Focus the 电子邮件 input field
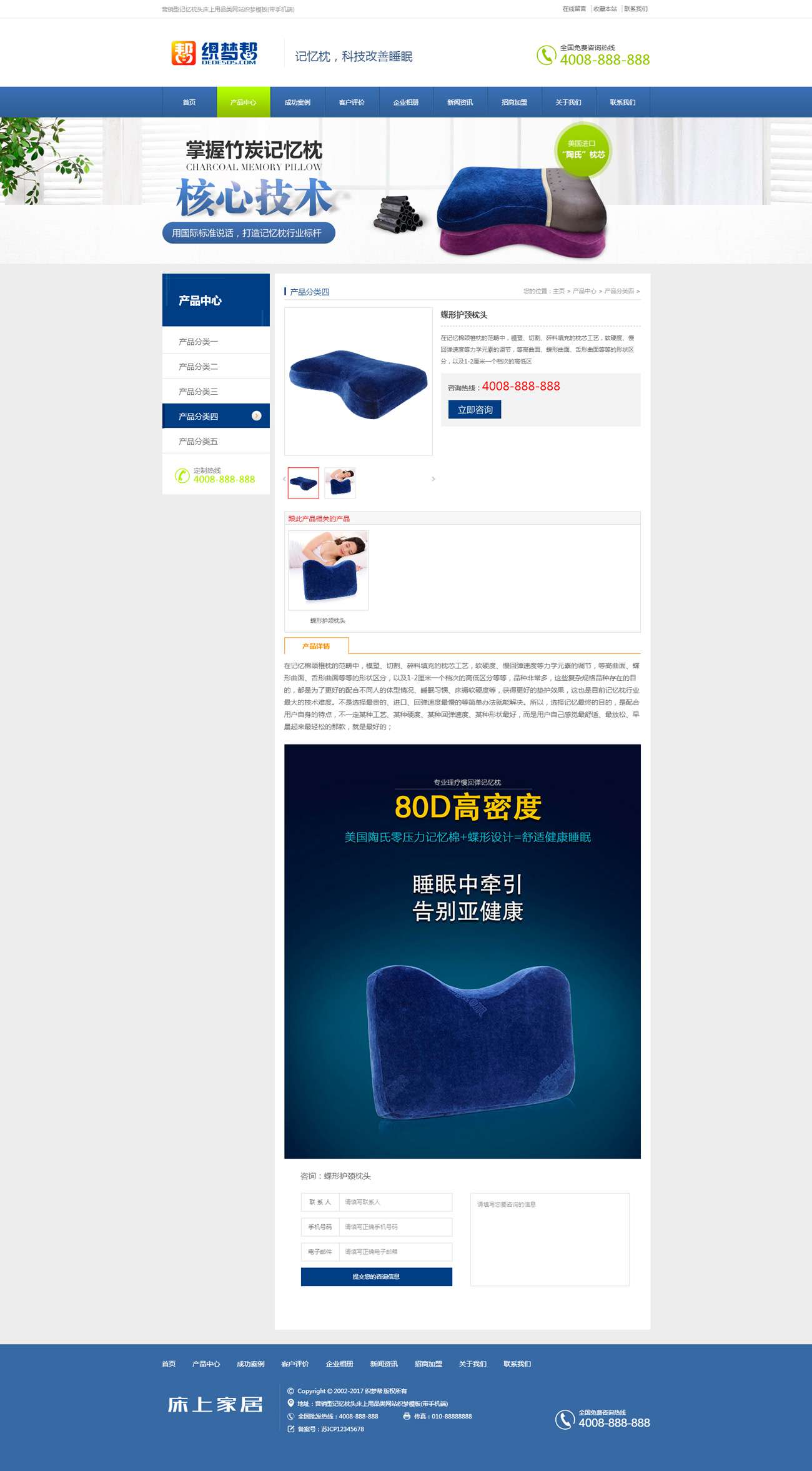 coord(395,1252)
